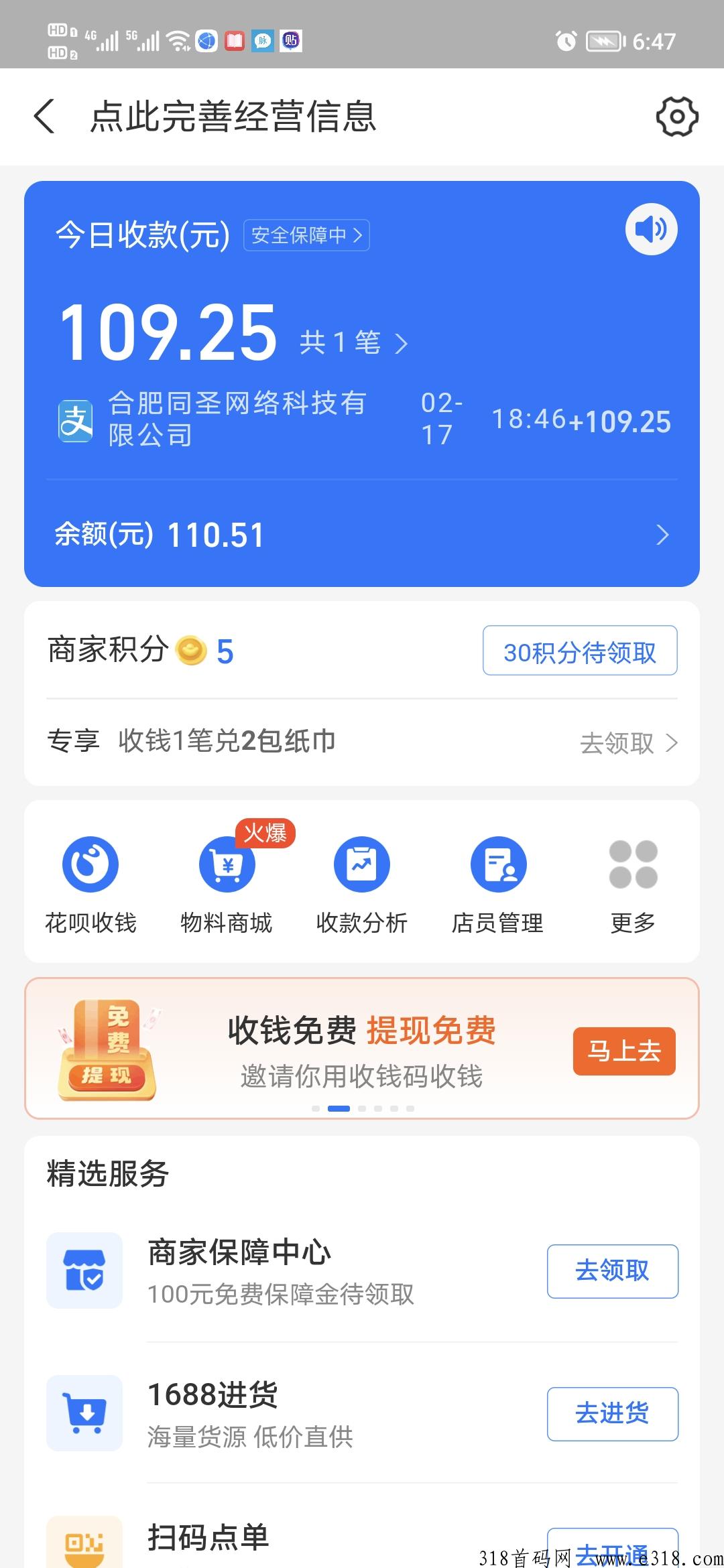Tap the 1688进货 shopping cart icon
This screenshot has height=1568, width=724.
click(x=84, y=1414)
